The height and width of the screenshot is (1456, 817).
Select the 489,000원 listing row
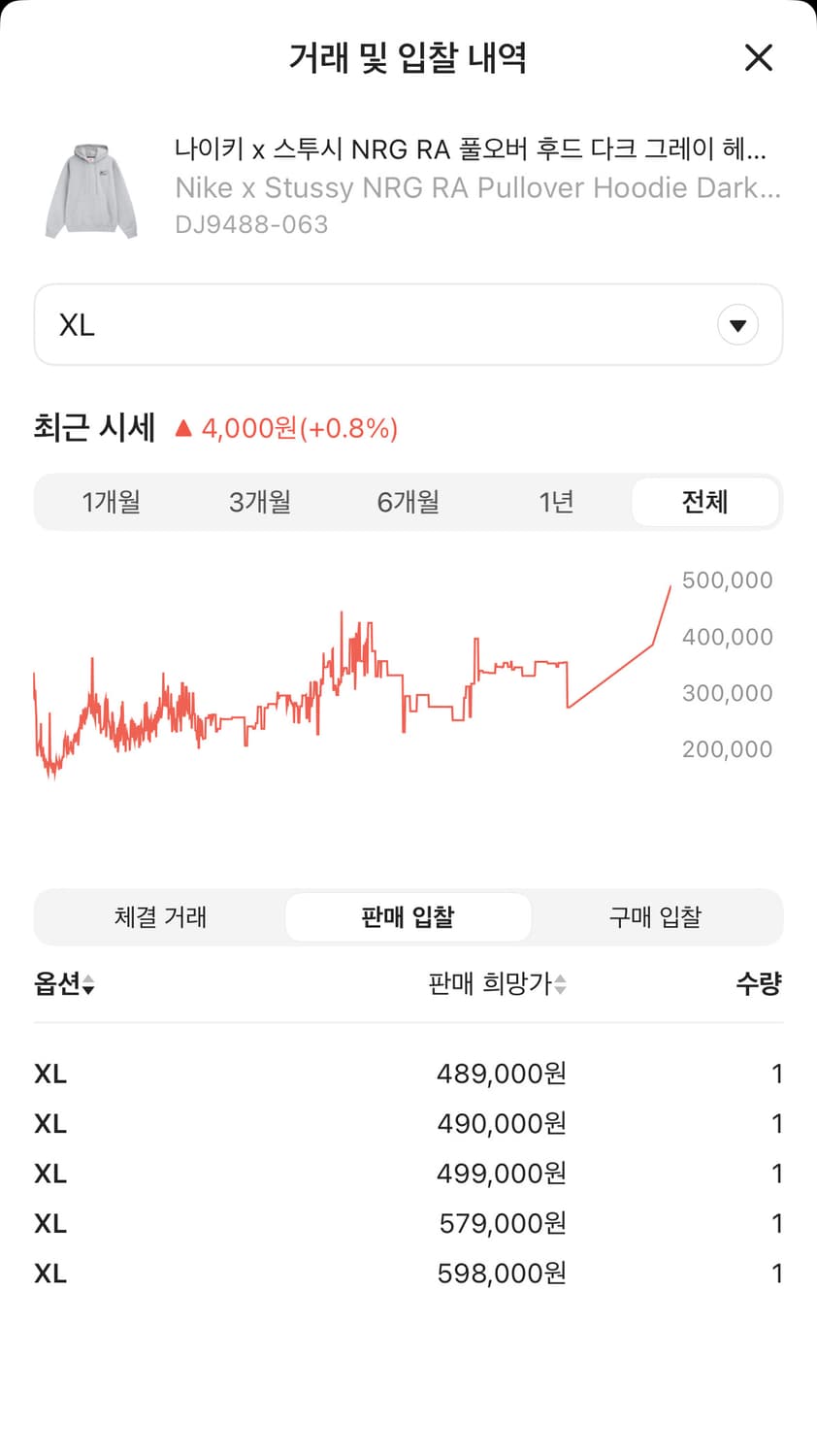click(408, 1074)
